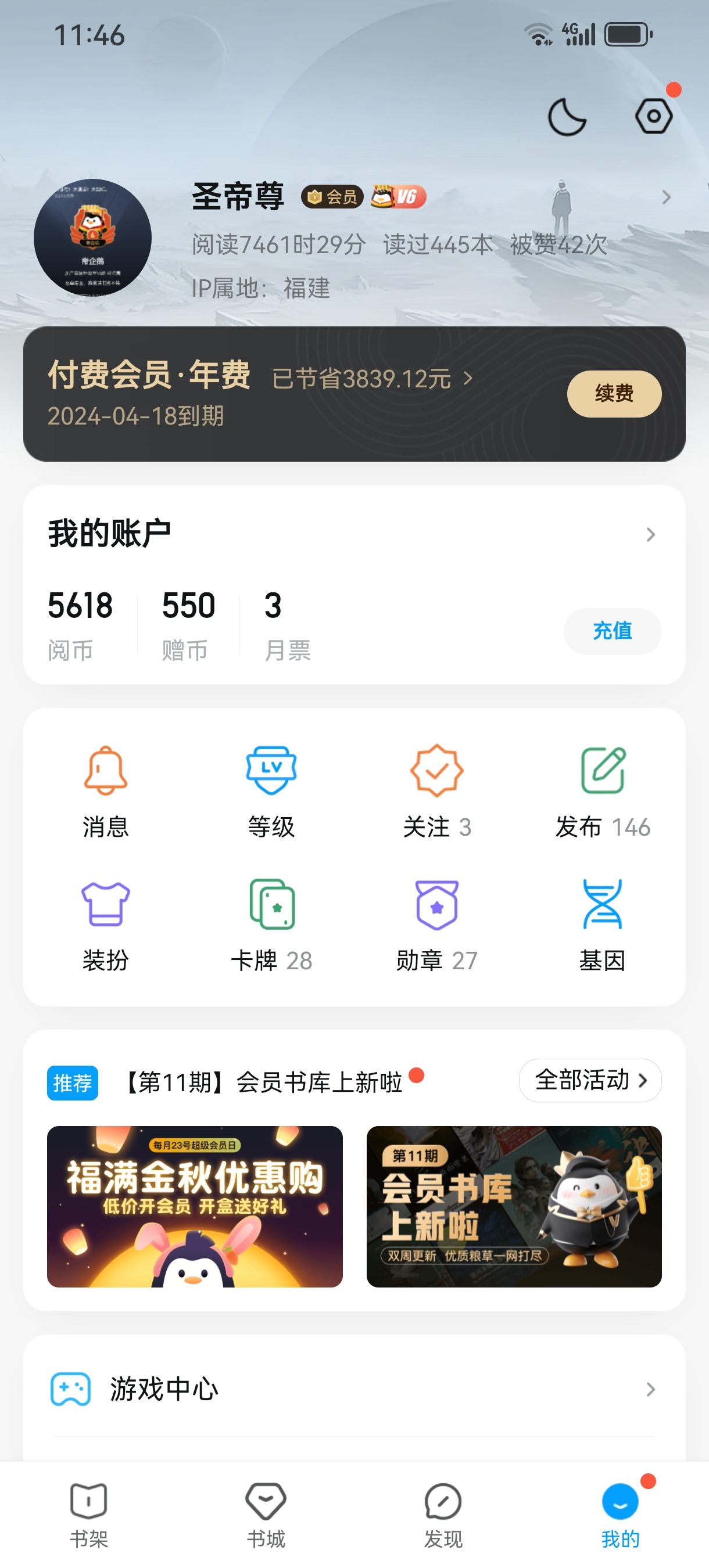709x1568 pixels.
Task: Open the 装扮 dress-up page
Action: pos(105,925)
